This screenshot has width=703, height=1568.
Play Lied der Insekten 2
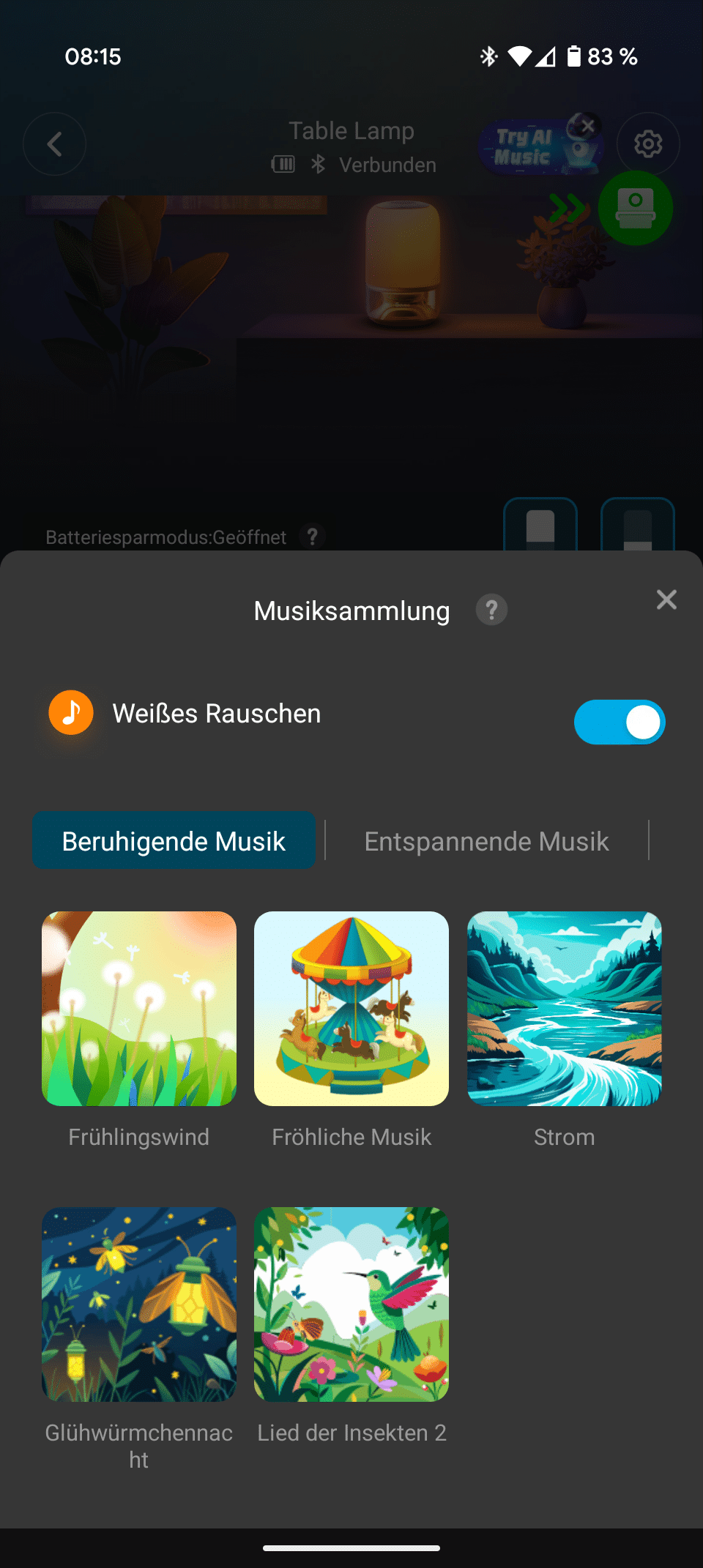pyautogui.click(x=351, y=1304)
